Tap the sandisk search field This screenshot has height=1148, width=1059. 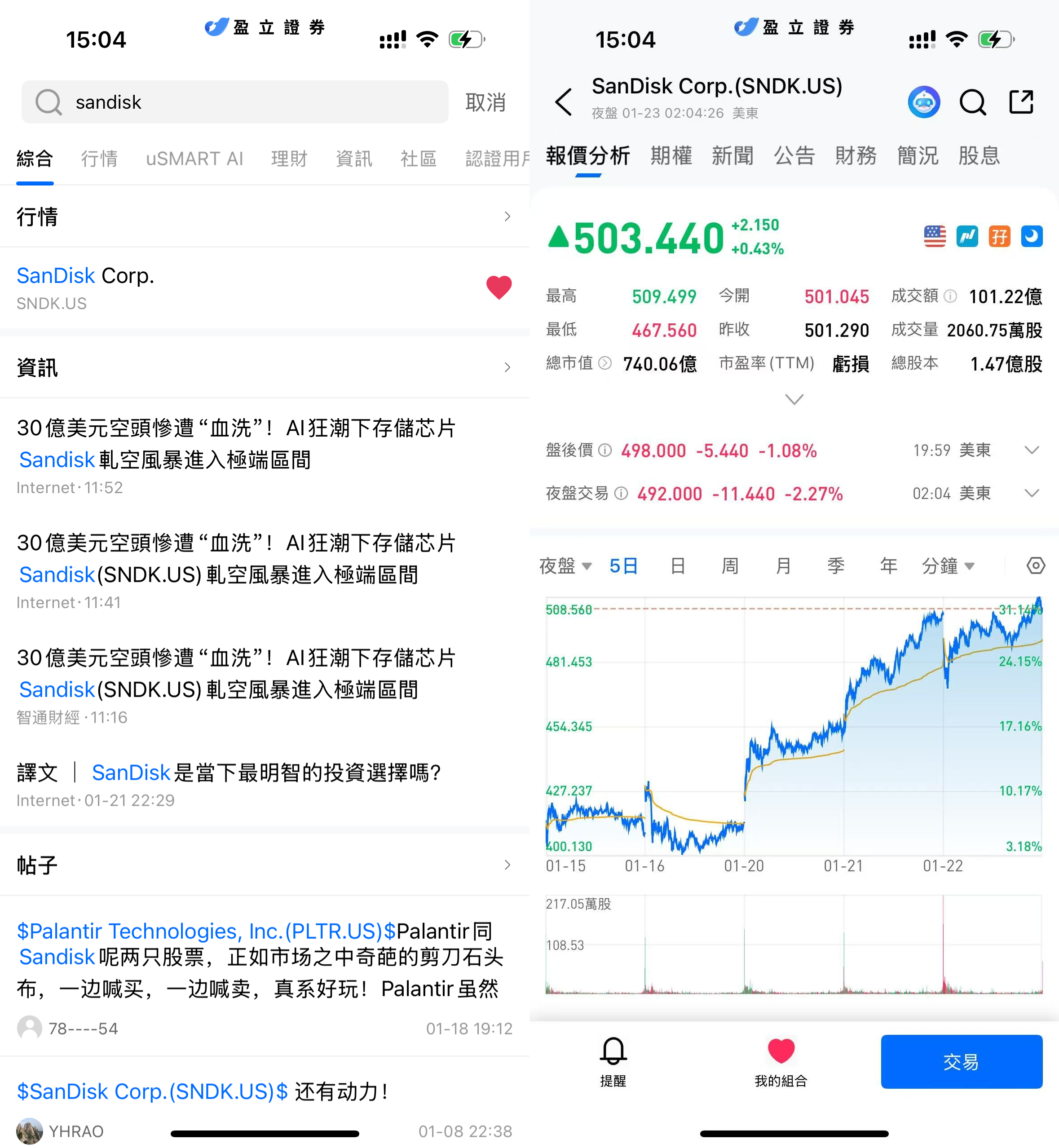235,102
